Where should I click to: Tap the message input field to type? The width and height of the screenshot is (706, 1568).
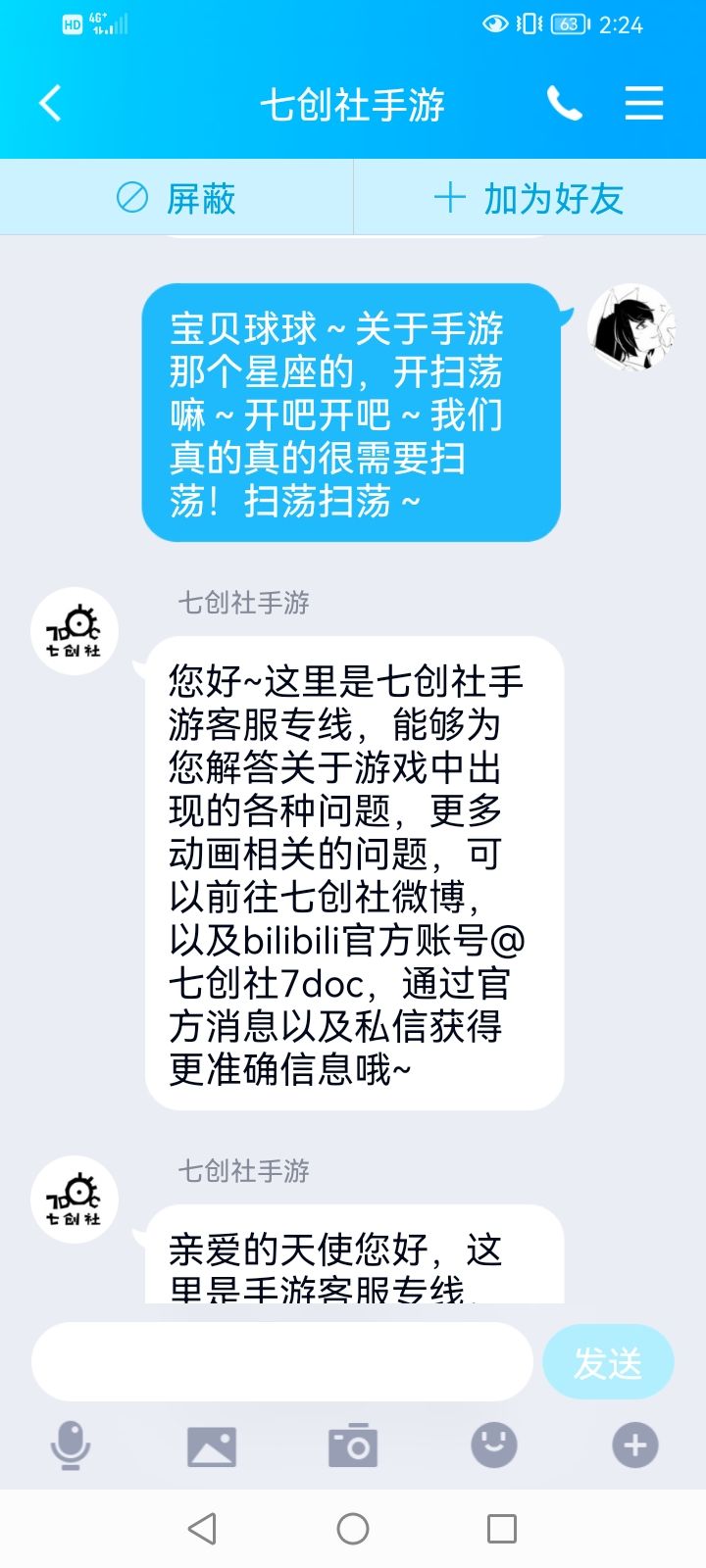coord(279,1360)
